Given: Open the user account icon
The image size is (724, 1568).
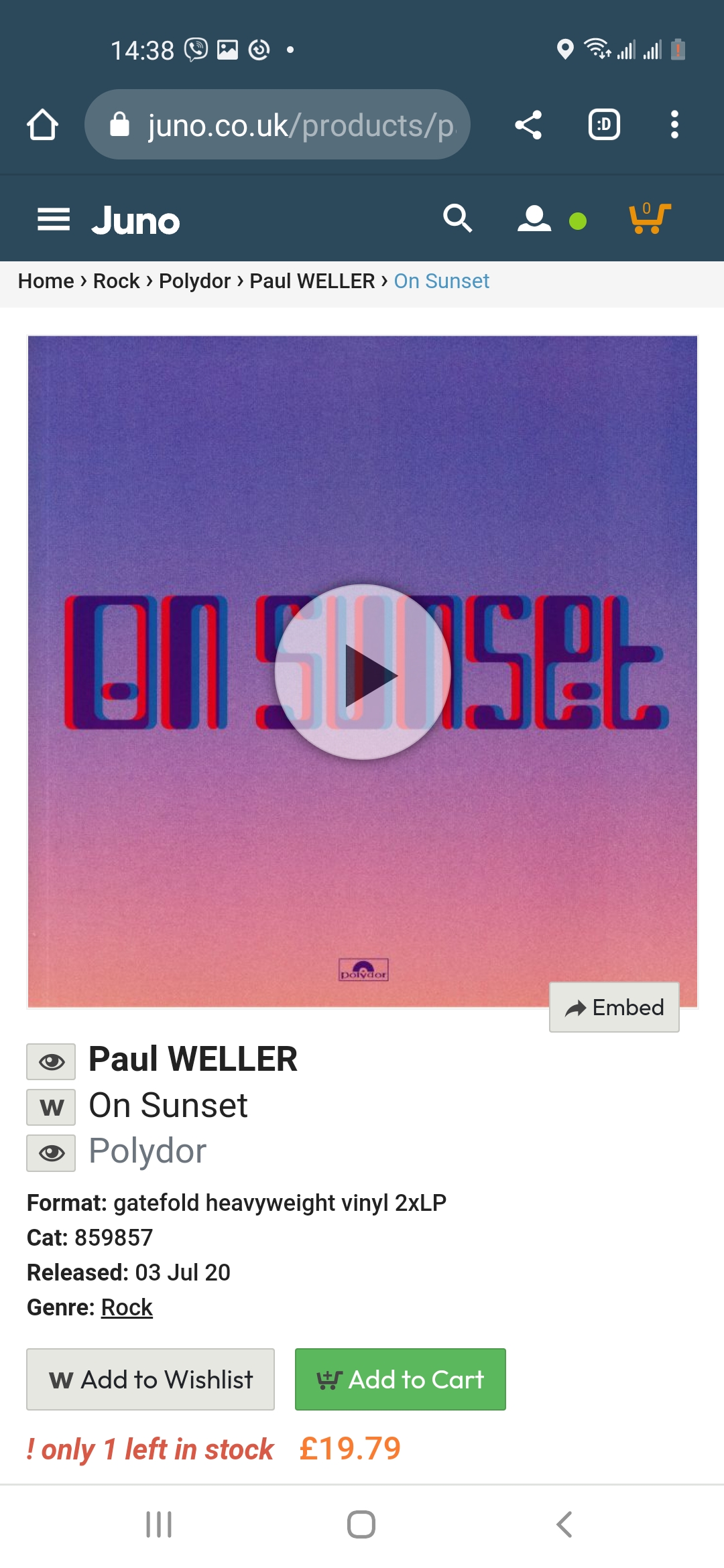Looking at the screenshot, I should (x=534, y=219).
